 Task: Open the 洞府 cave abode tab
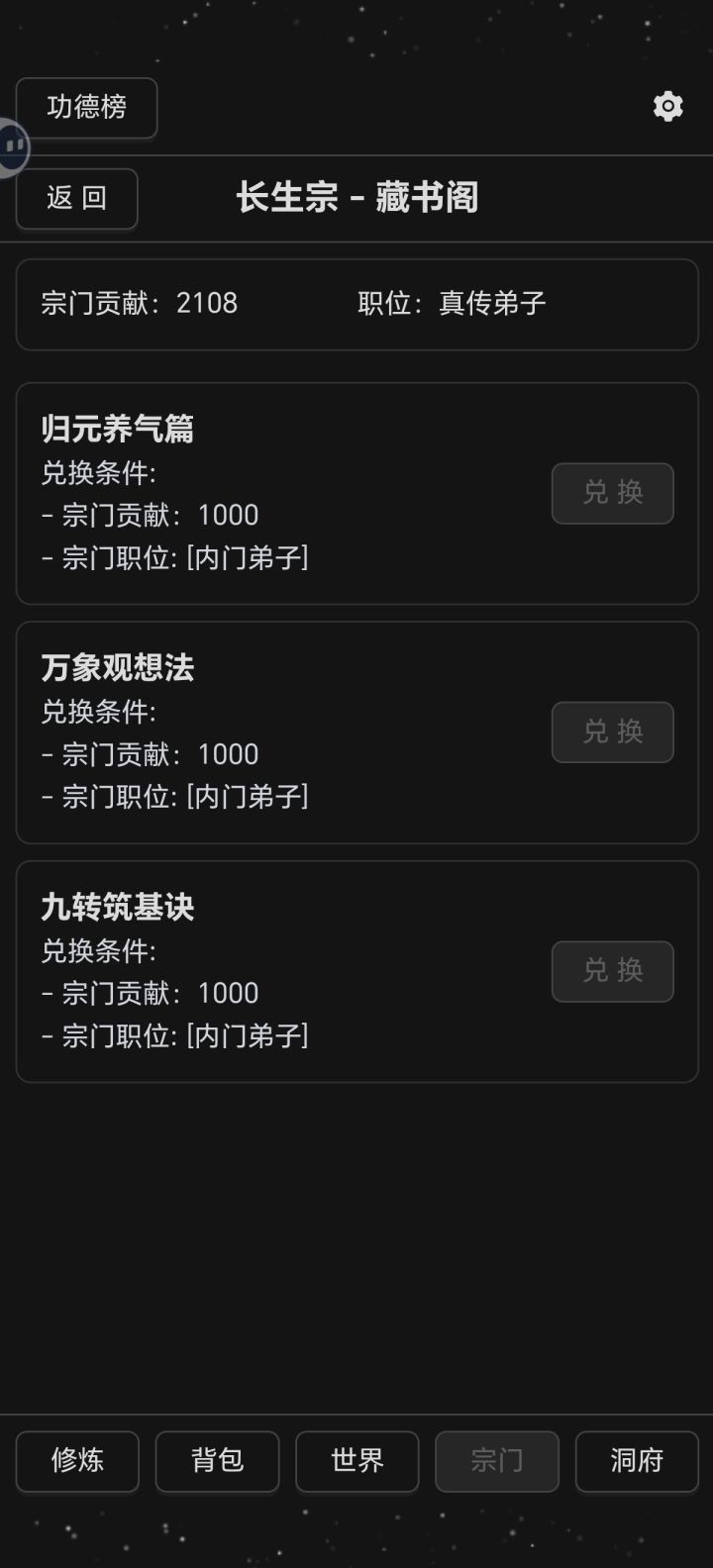[x=634, y=1461]
